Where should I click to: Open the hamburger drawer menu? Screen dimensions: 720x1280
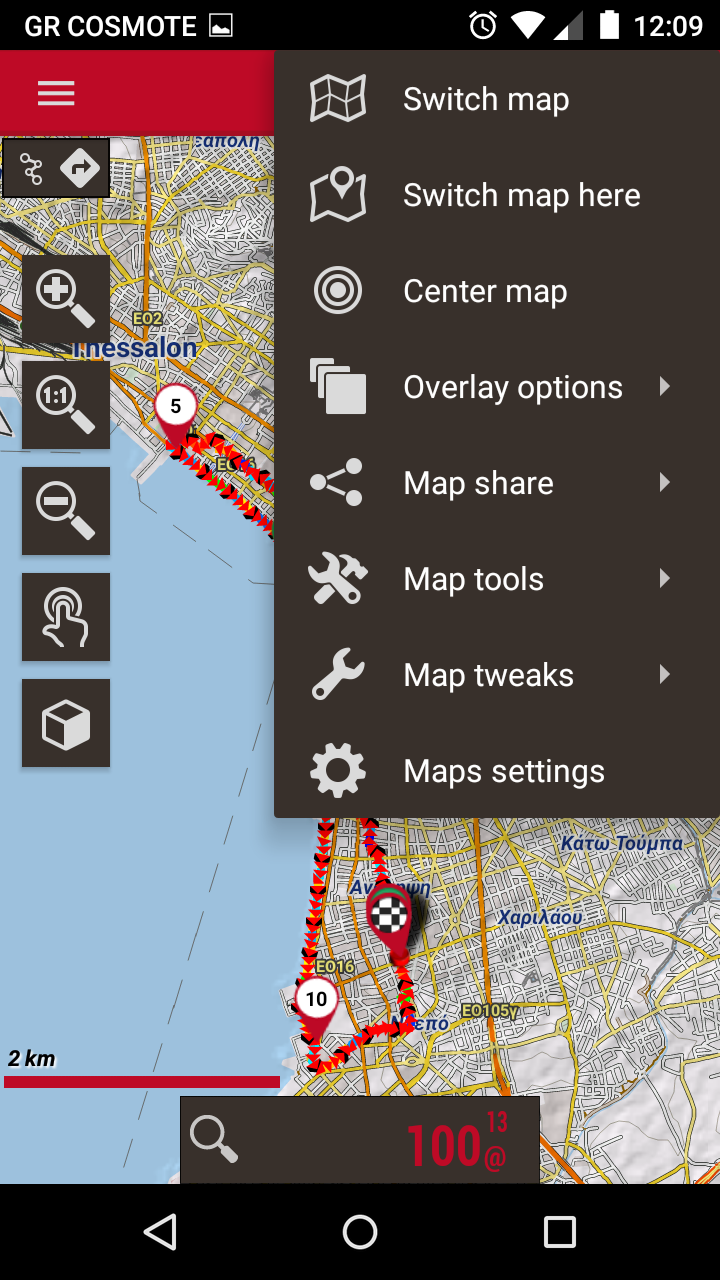[x=56, y=93]
